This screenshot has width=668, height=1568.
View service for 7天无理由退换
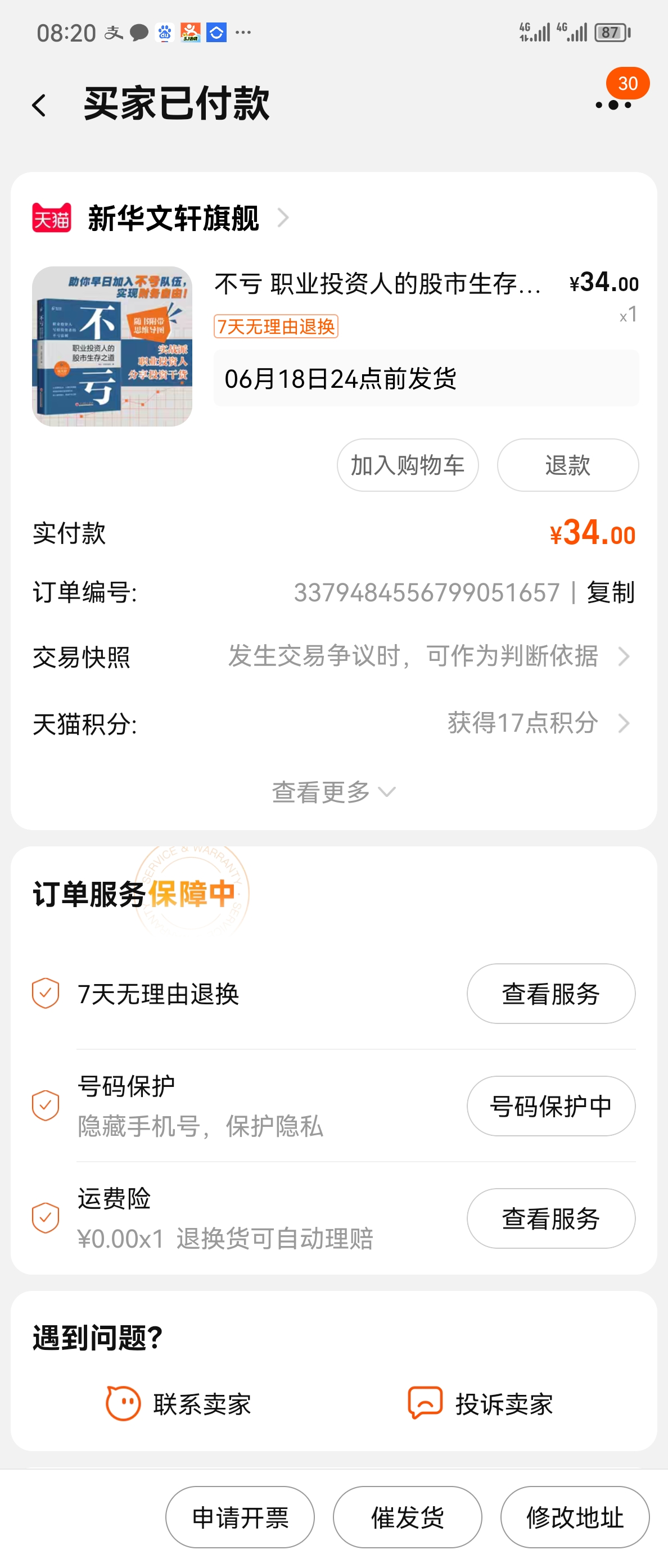coord(550,994)
